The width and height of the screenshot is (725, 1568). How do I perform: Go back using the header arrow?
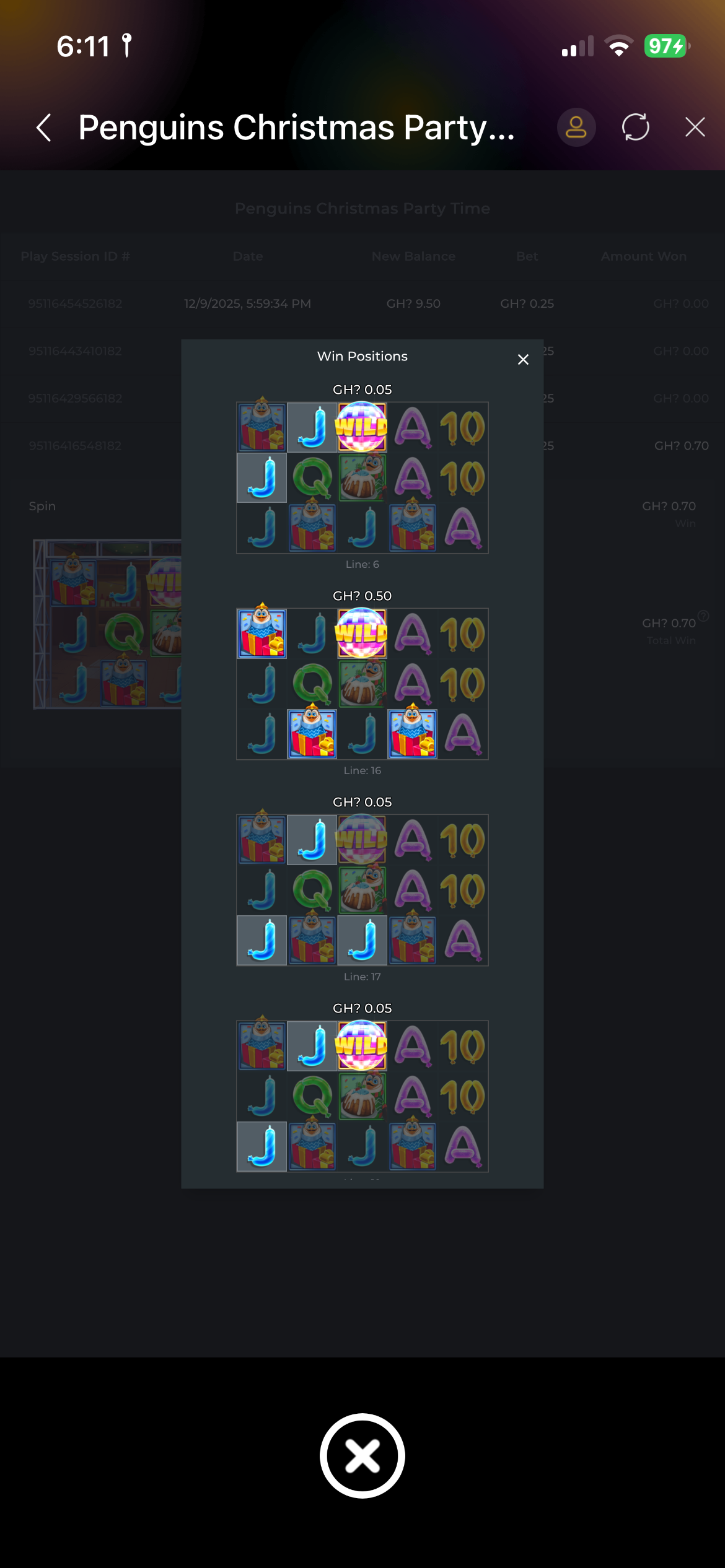pos(43,128)
